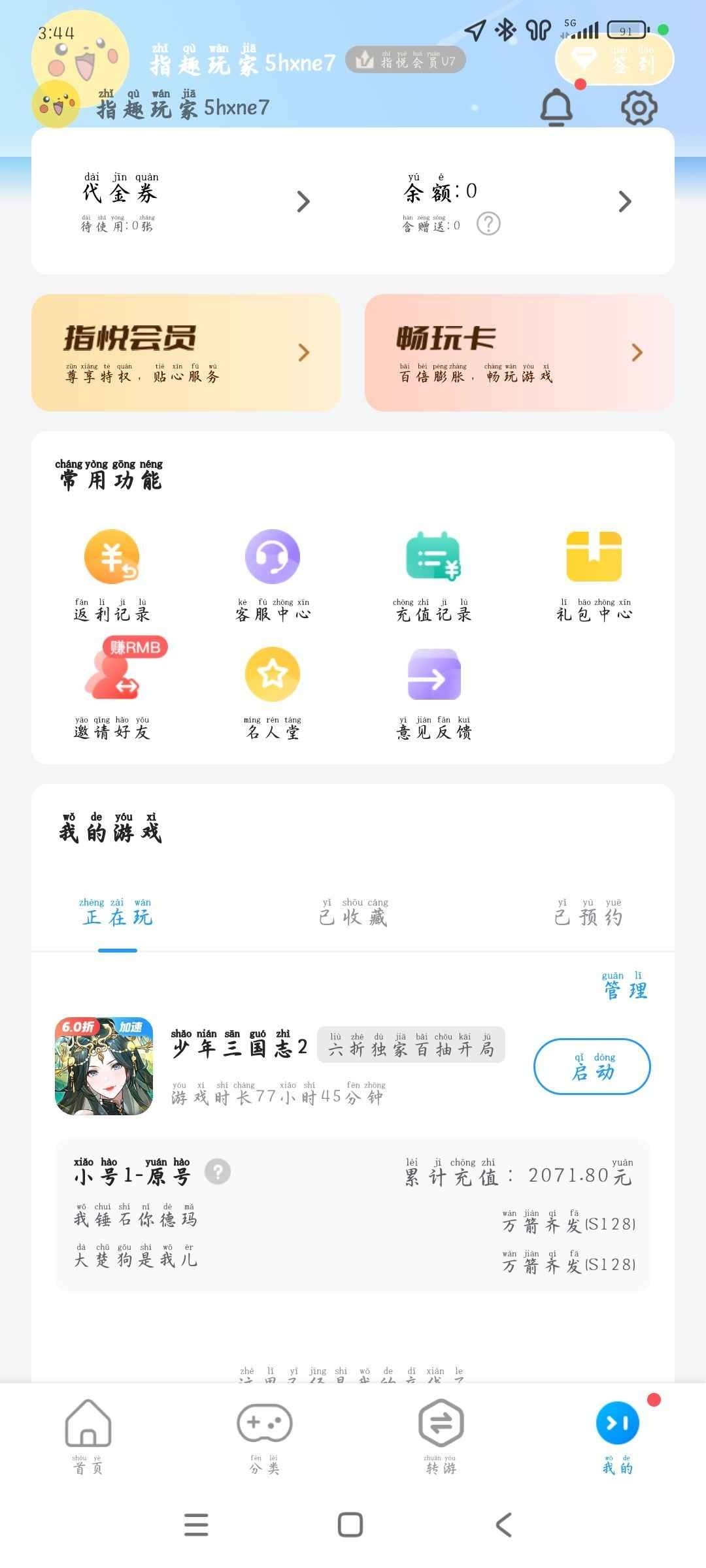Launch 少年三国志2 with 启动
This screenshot has height=1568, width=706.
592,1066
